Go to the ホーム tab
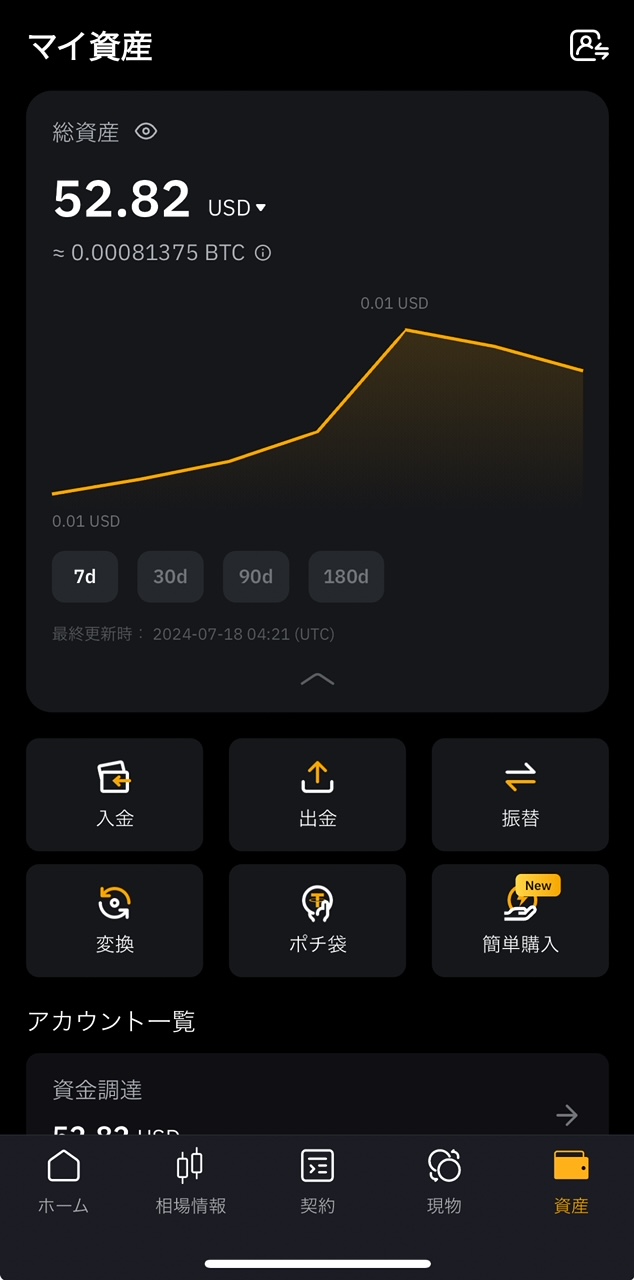This screenshot has width=634, height=1280. (x=63, y=1181)
